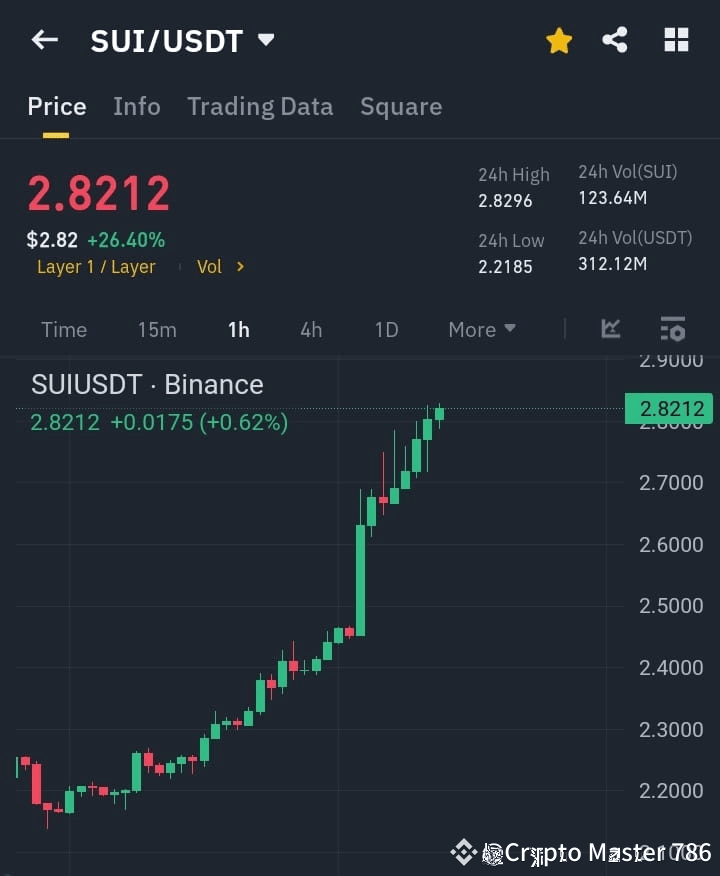Viewport: 720px width, 876px height.
Task: Switch to the Trading Data tab
Action: coord(260,106)
